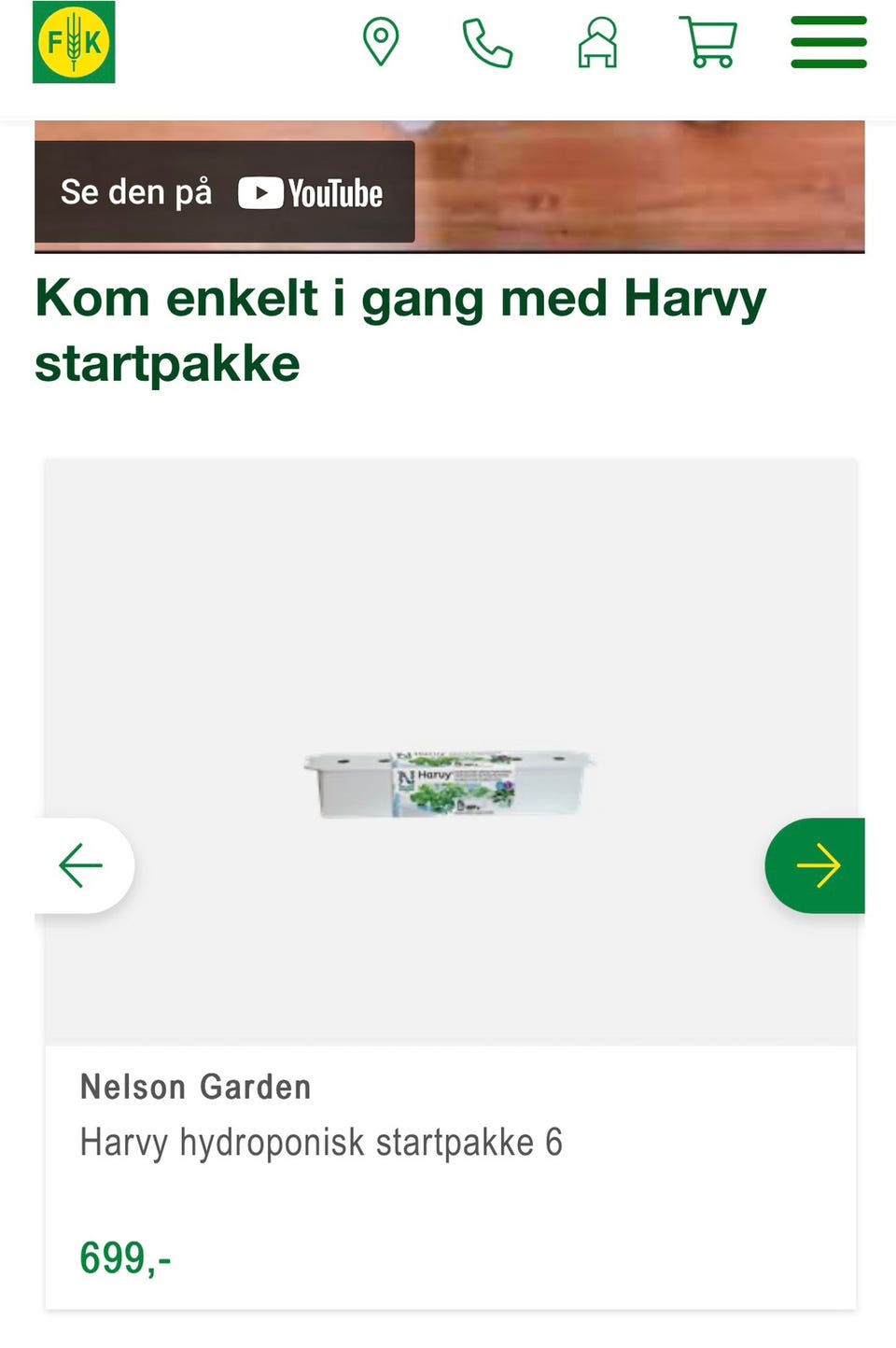This screenshot has width=896, height=1348.
Task: Open the phone contact icon
Action: [x=488, y=42]
